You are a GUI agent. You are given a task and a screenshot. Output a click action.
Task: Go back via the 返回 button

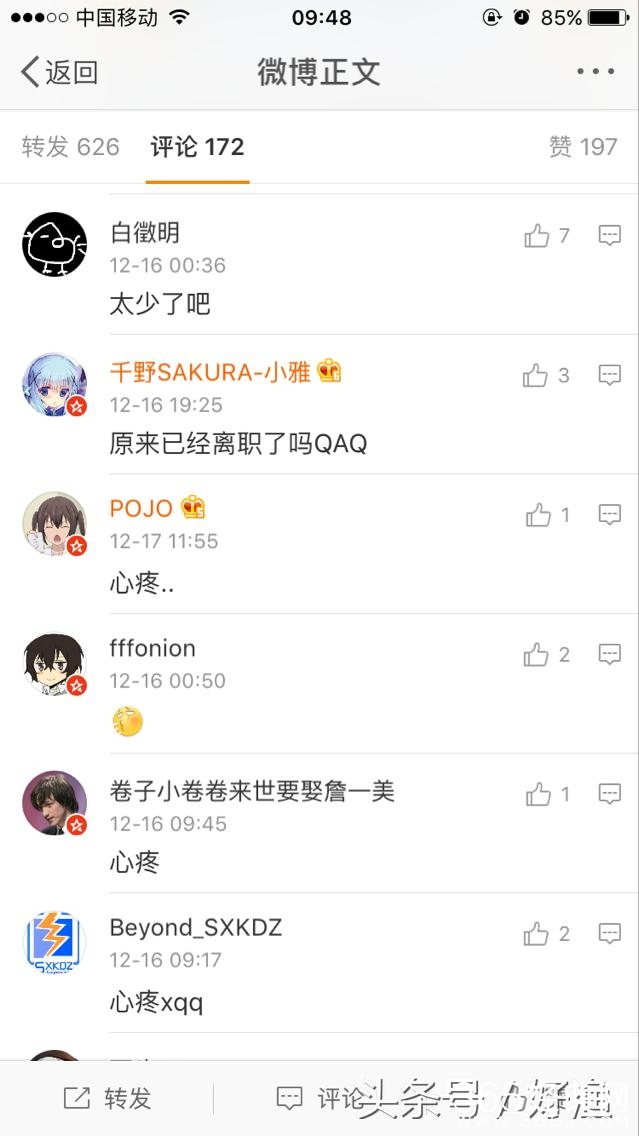tap(59, 72)
